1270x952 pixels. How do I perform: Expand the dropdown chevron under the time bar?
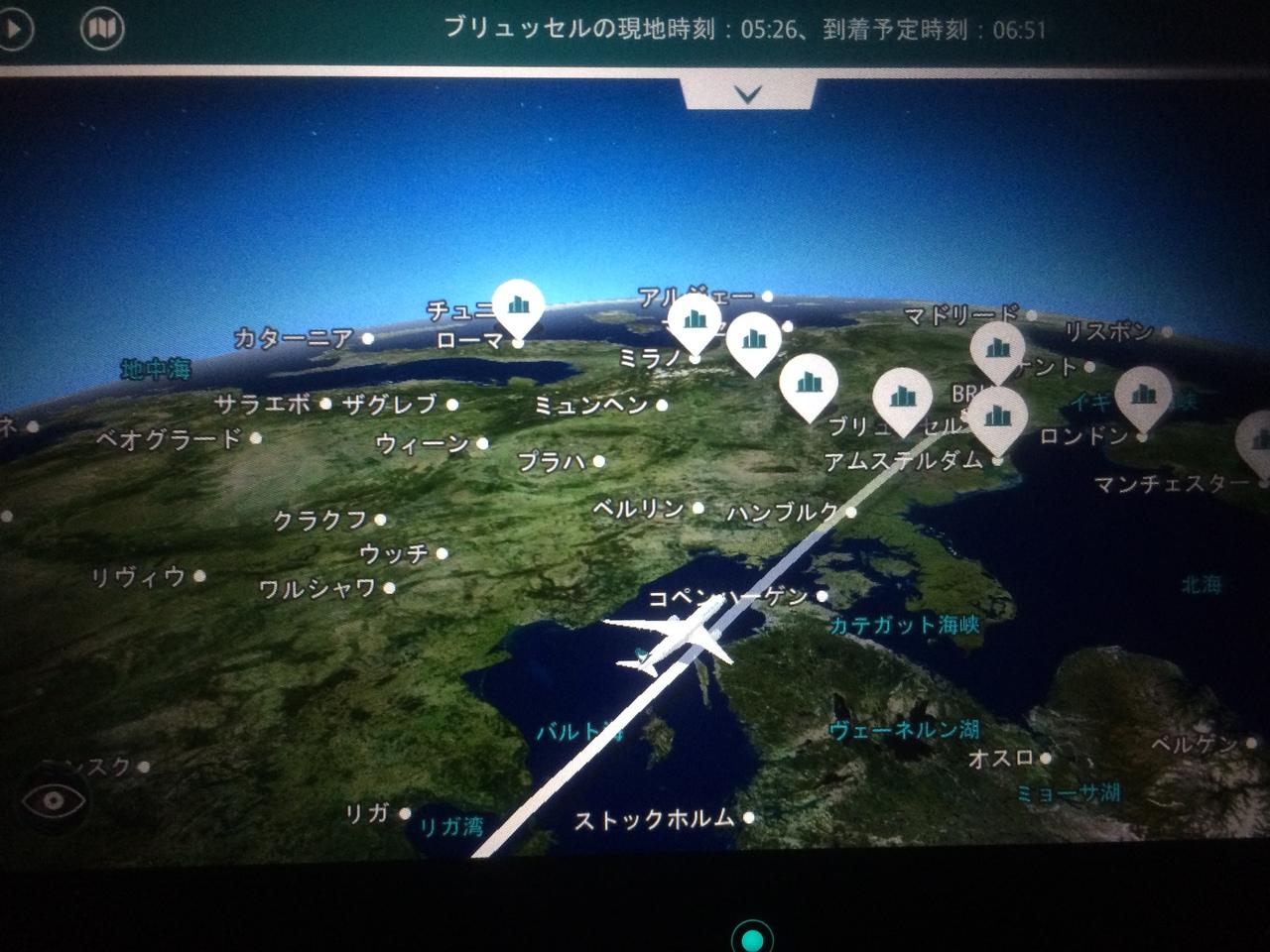pyautogui.click(x=748, y=94)
